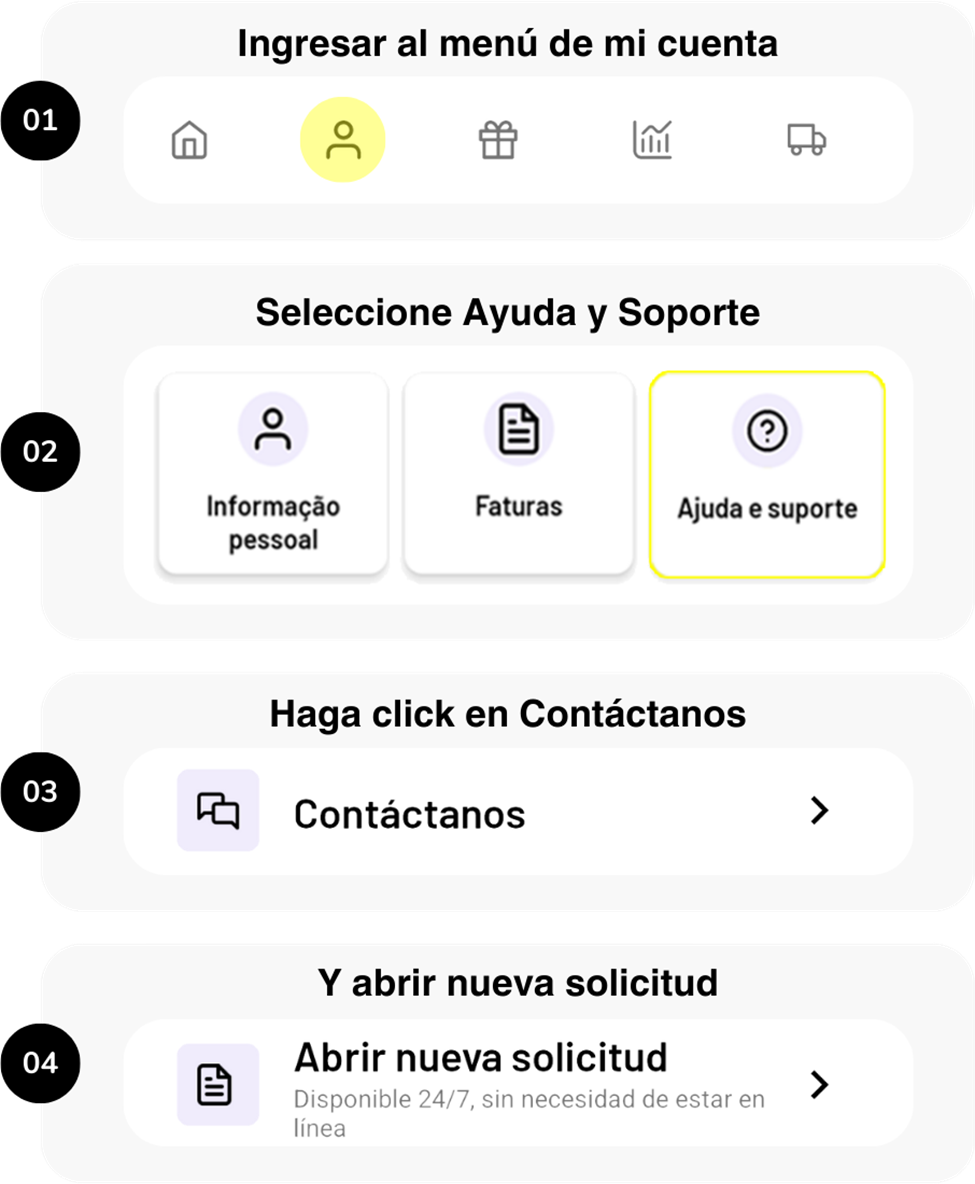Expand the Contáctanos row with its chevron

[x=820, y=811]
